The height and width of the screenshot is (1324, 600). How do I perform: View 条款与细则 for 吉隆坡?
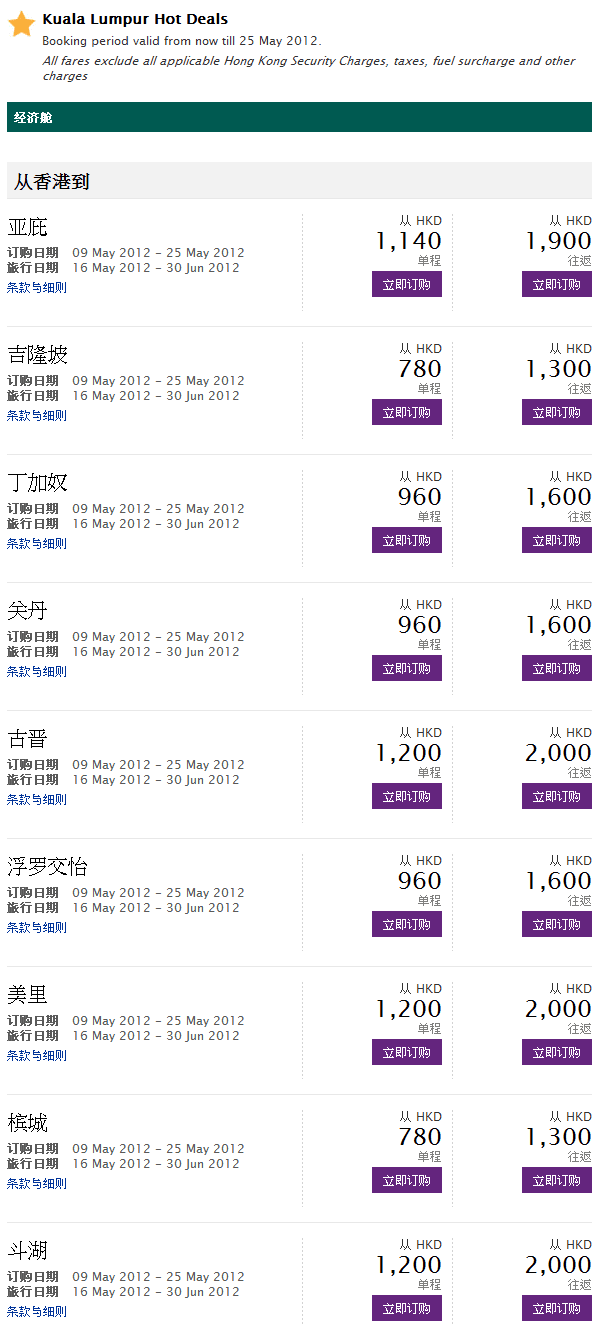coord(37,416)
